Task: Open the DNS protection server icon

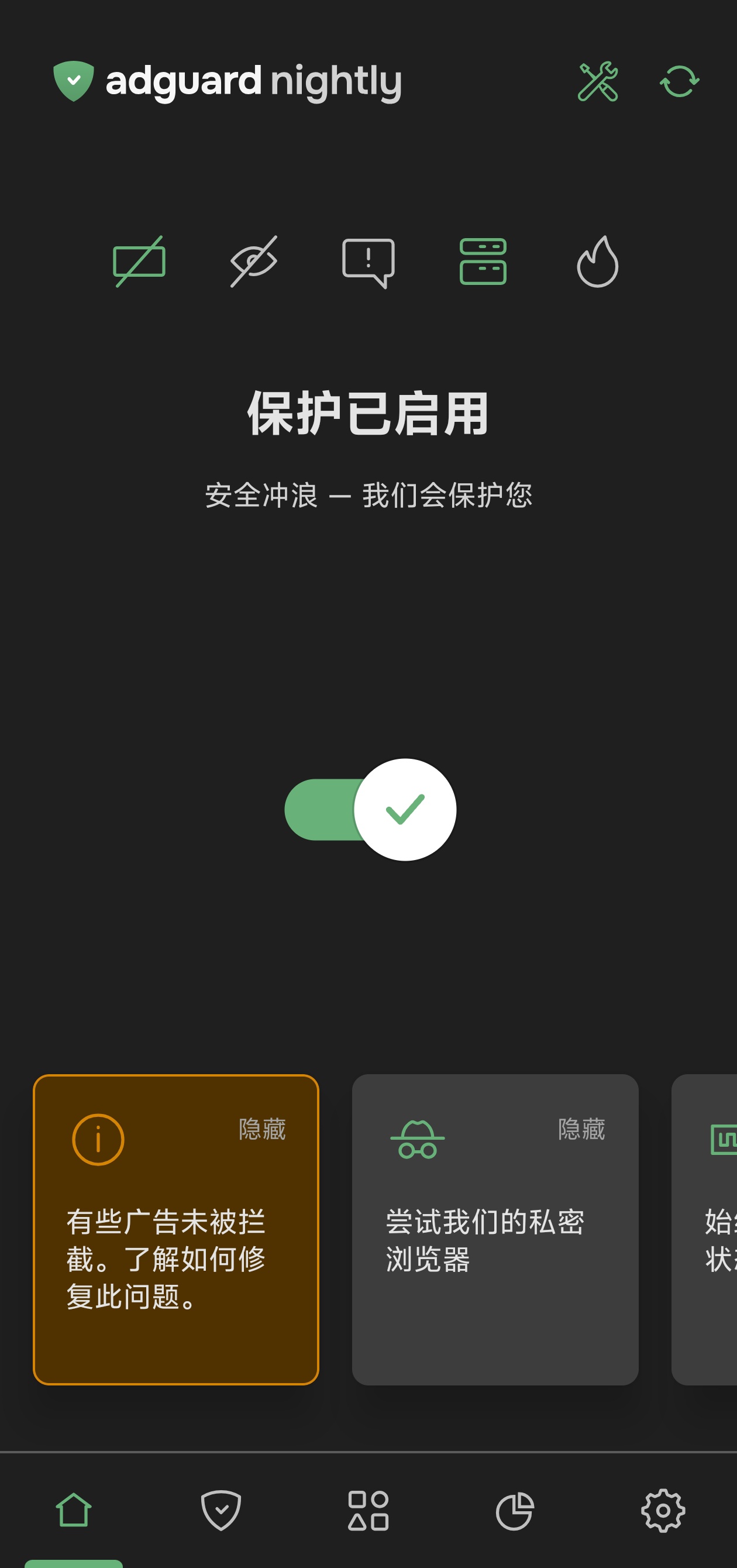Action: pos(483,262)
